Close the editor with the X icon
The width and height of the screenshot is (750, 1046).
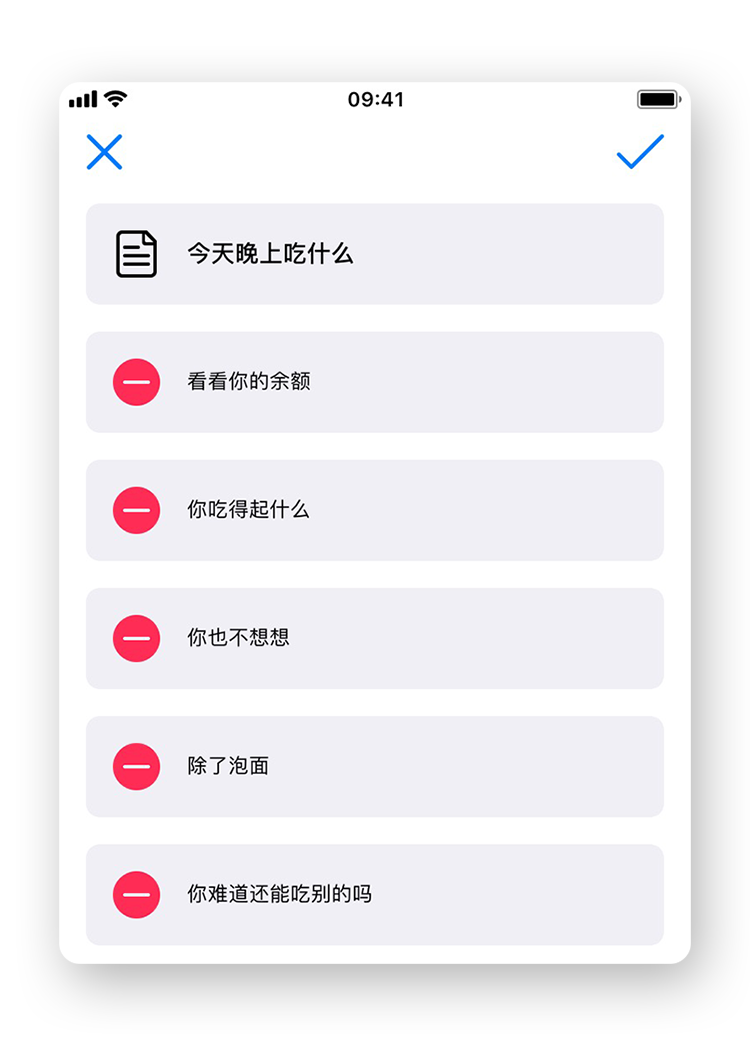click(104, 152)
